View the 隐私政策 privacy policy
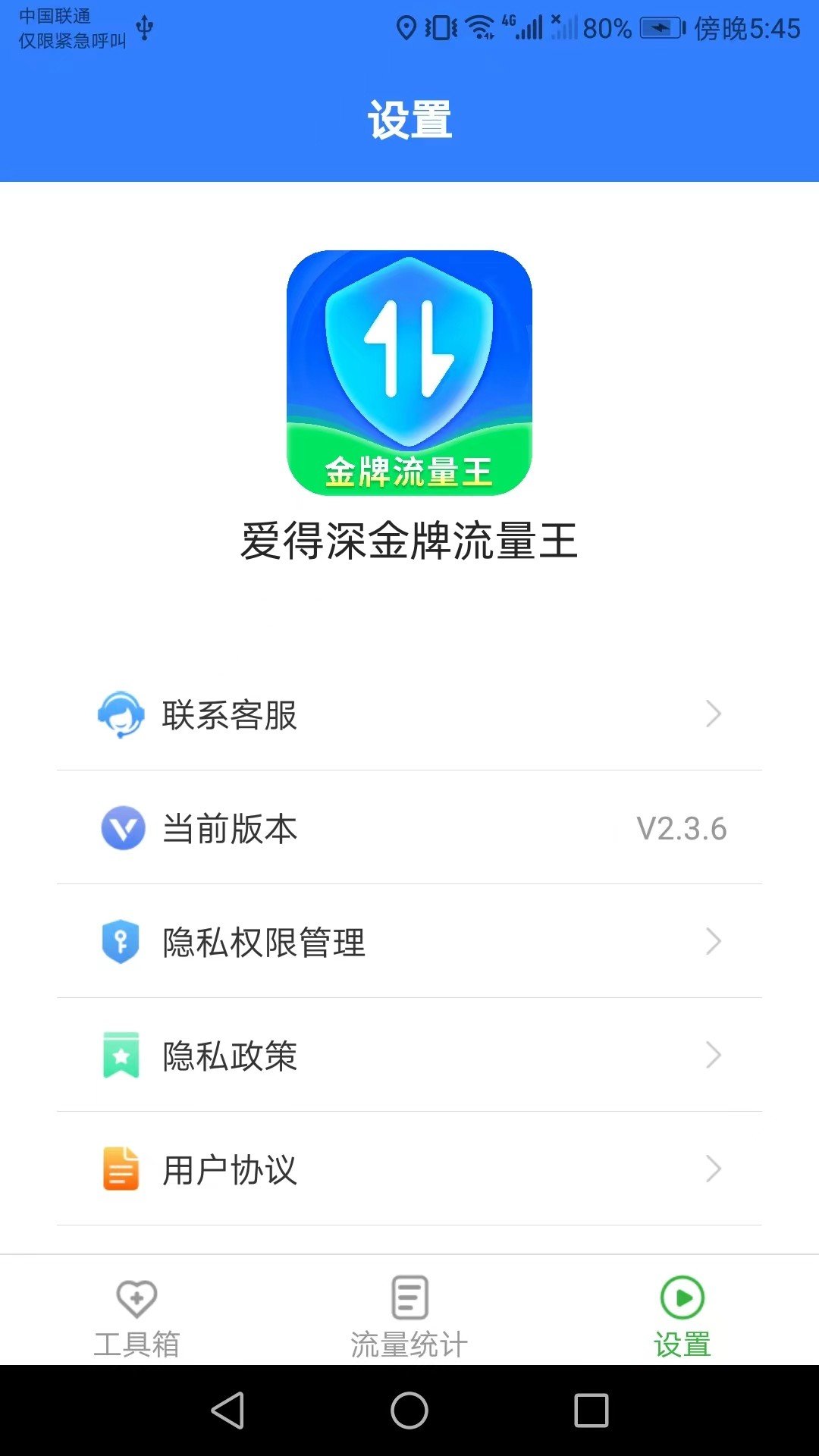The image size is (819, 1456). point(409,1056)
